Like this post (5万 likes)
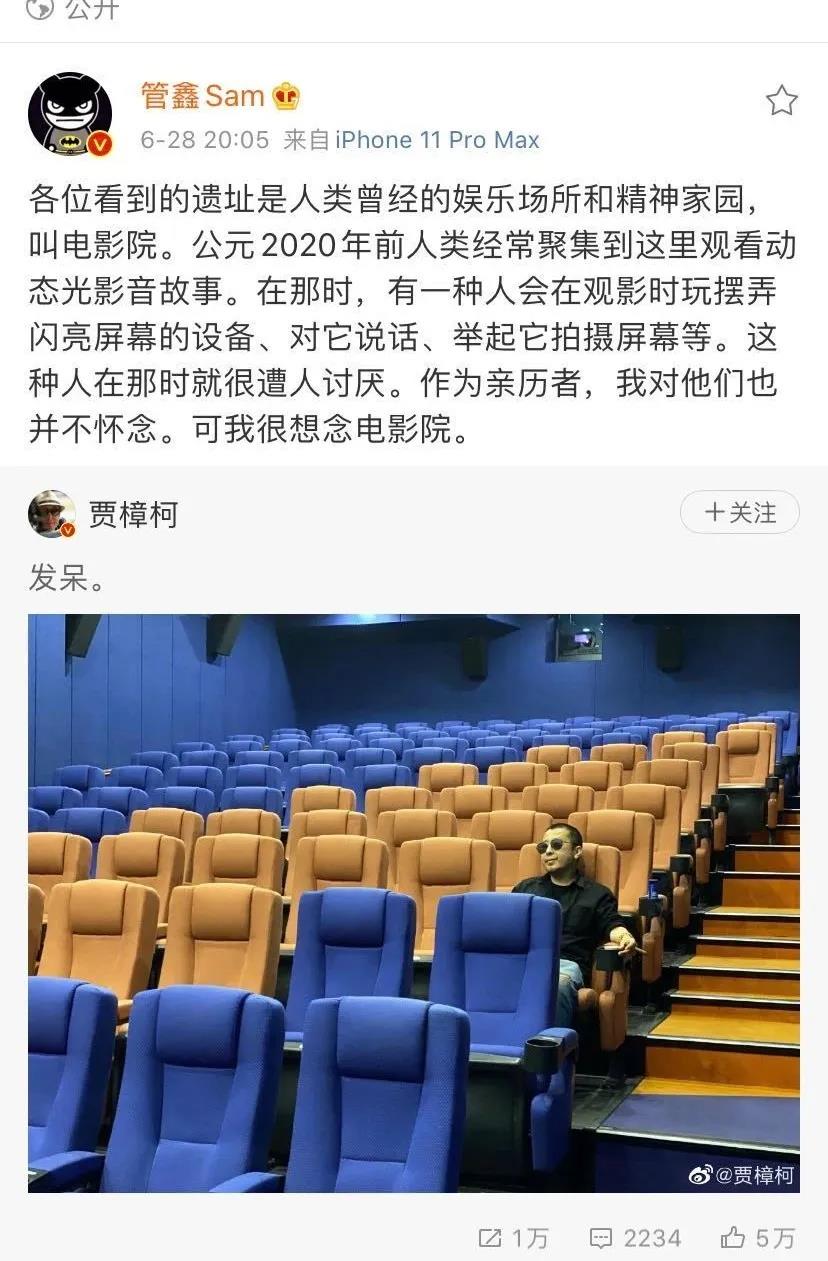The image size is (828, 1261). pos(757,1238)
